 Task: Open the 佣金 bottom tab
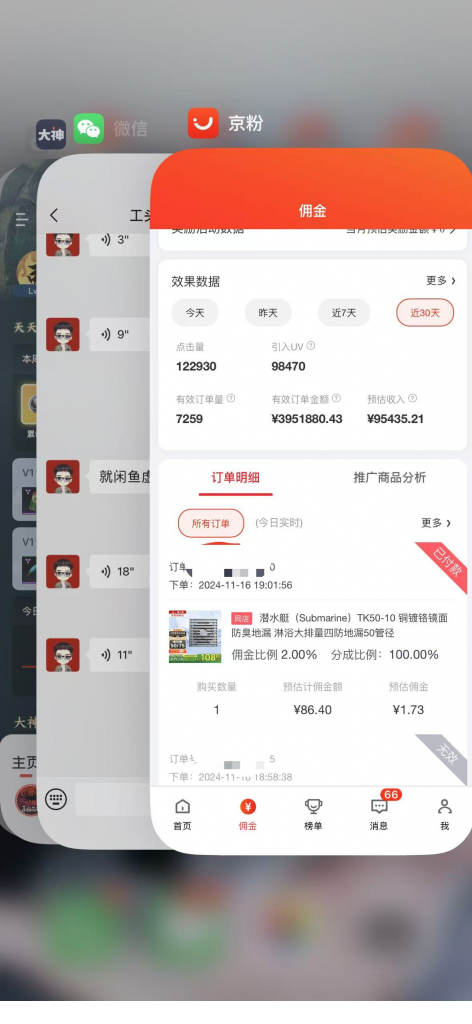pos(247,814)
